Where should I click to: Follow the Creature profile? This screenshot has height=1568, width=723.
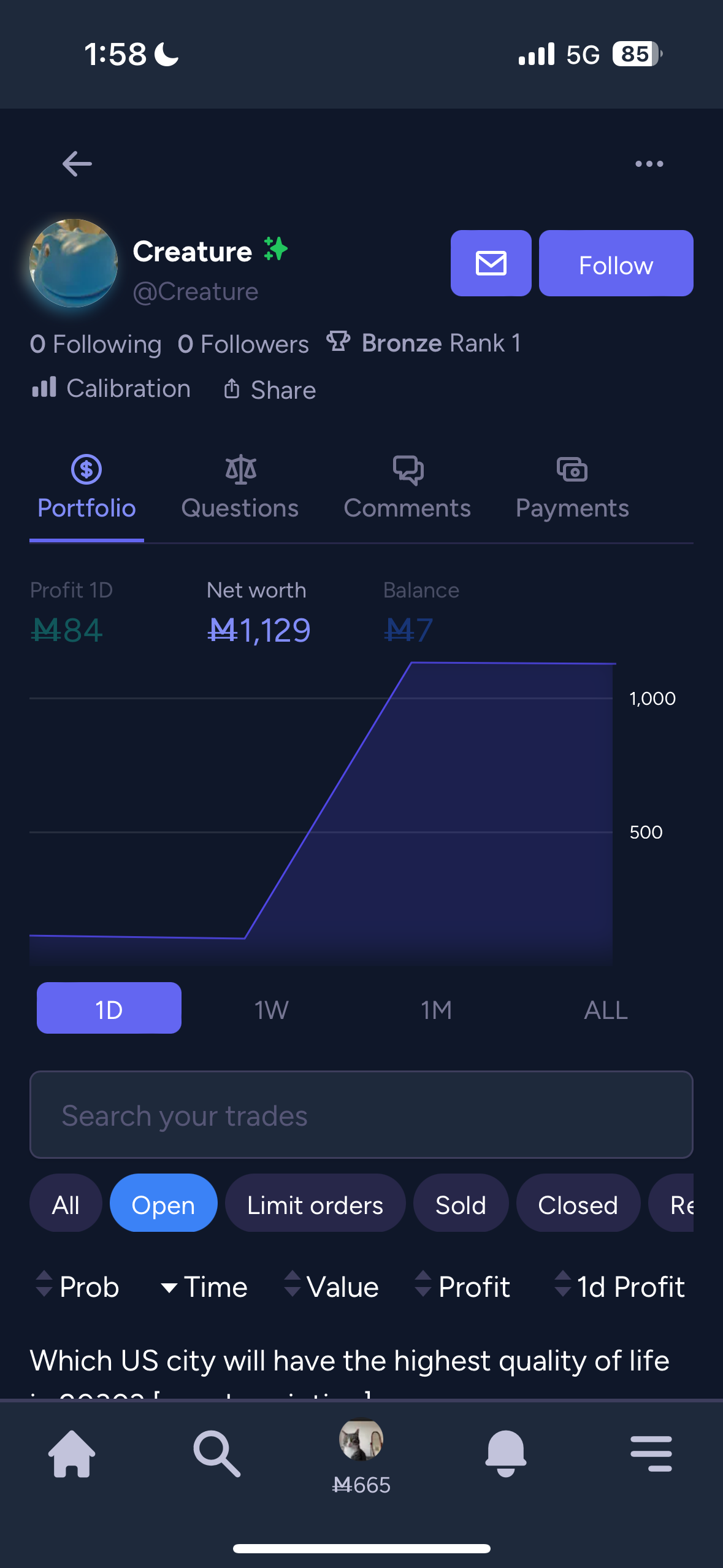[616, 263]
